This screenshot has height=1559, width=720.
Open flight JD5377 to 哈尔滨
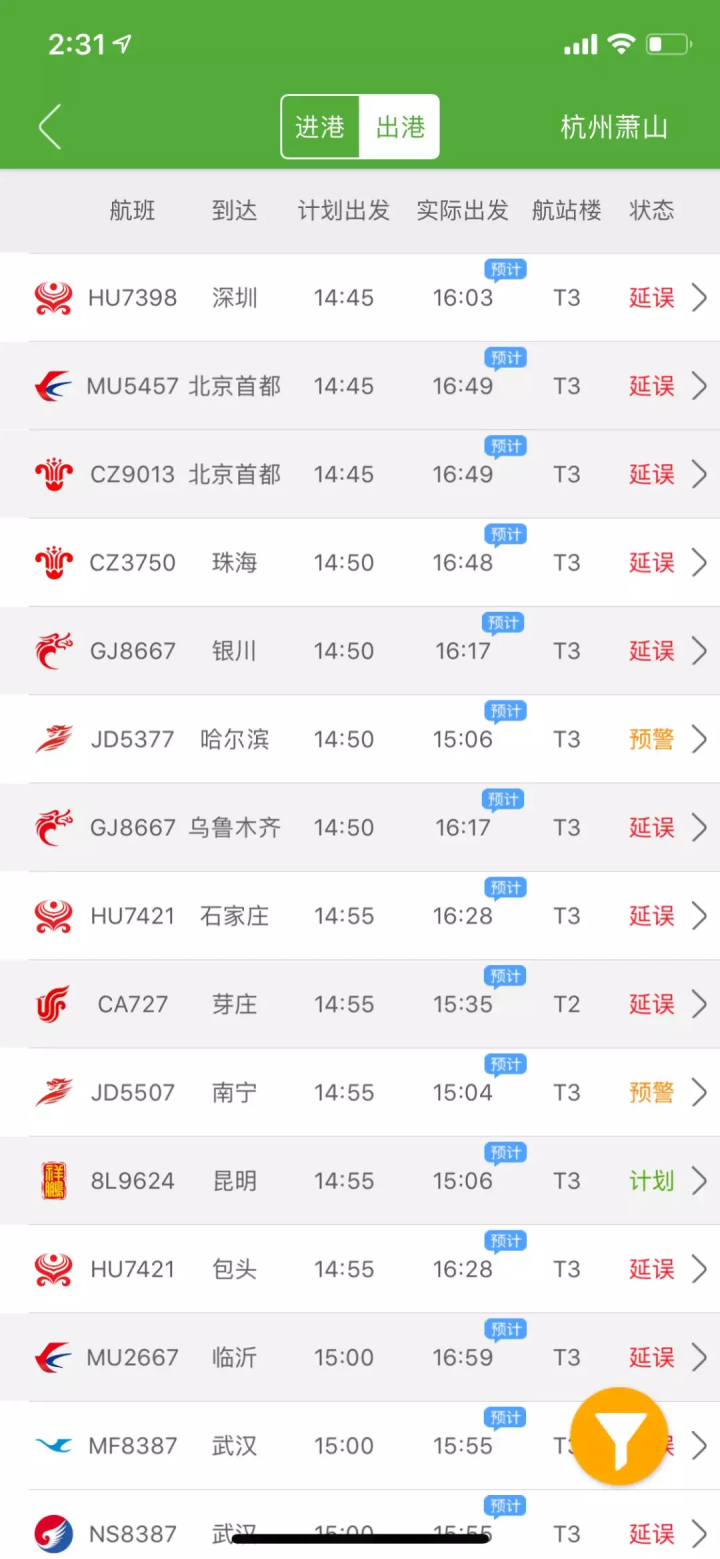(360, 739)
